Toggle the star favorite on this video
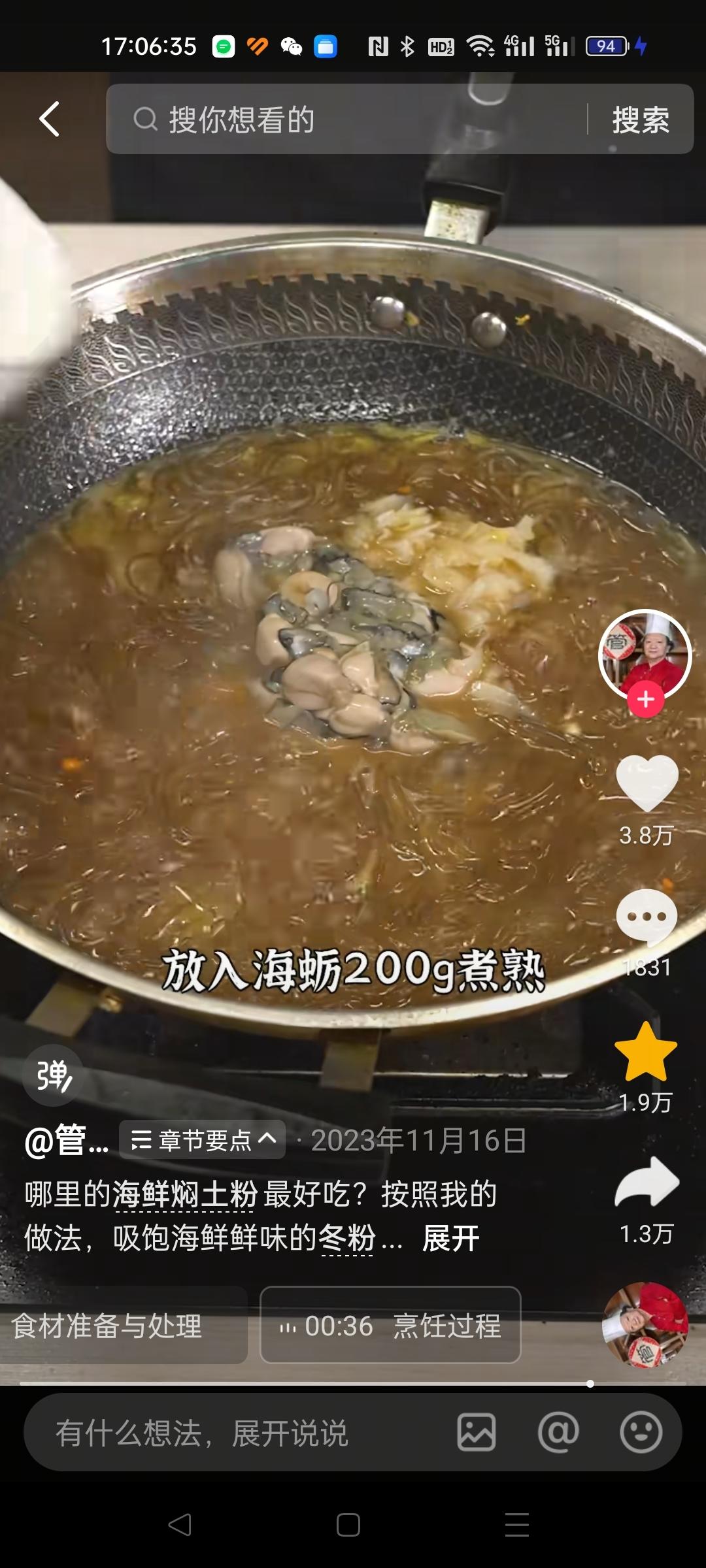 [x=646, y=1053]
